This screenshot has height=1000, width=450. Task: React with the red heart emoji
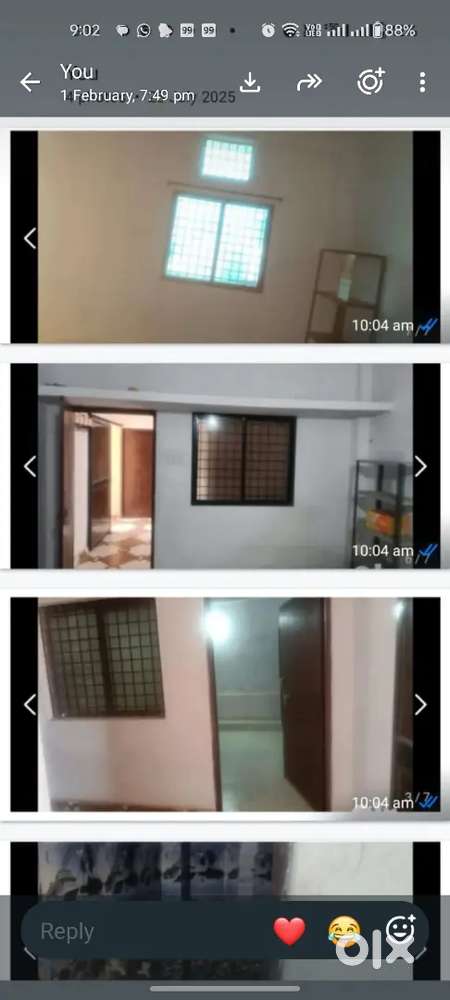point(289,931)
